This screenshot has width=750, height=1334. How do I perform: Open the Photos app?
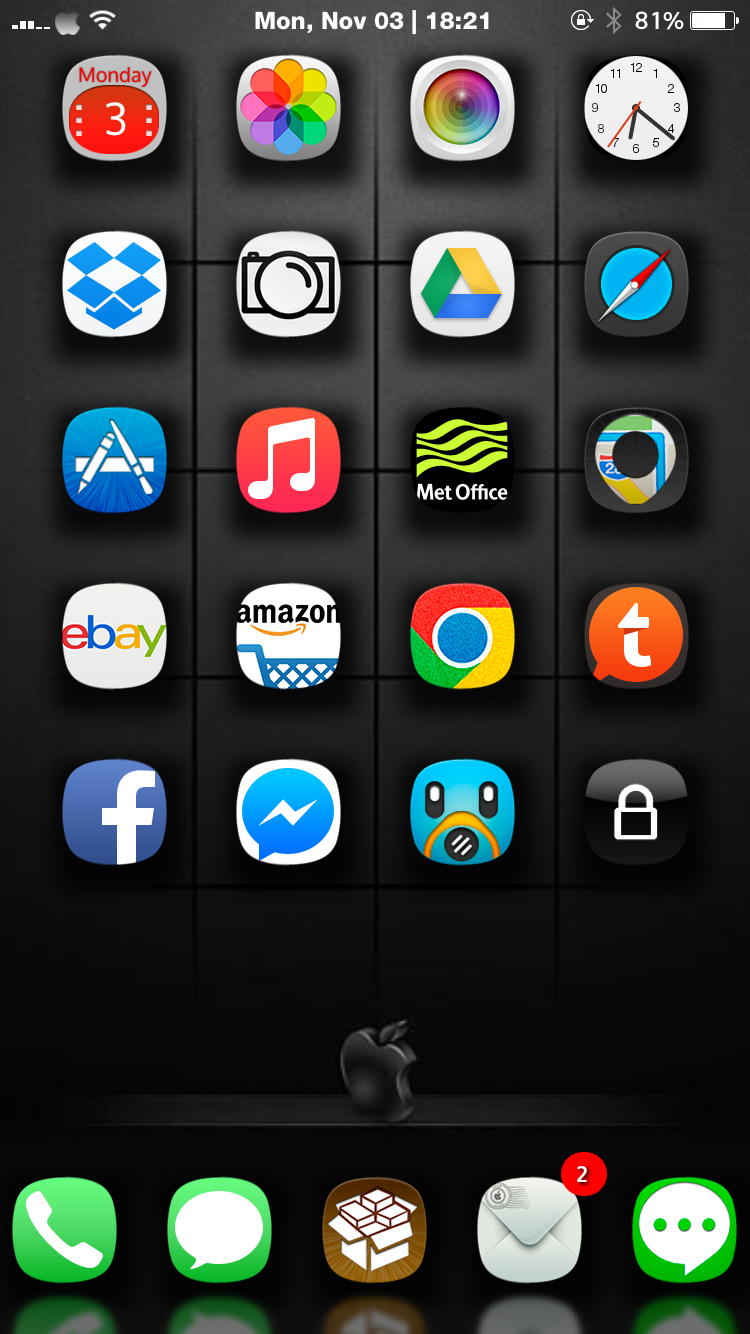point(288,108)
